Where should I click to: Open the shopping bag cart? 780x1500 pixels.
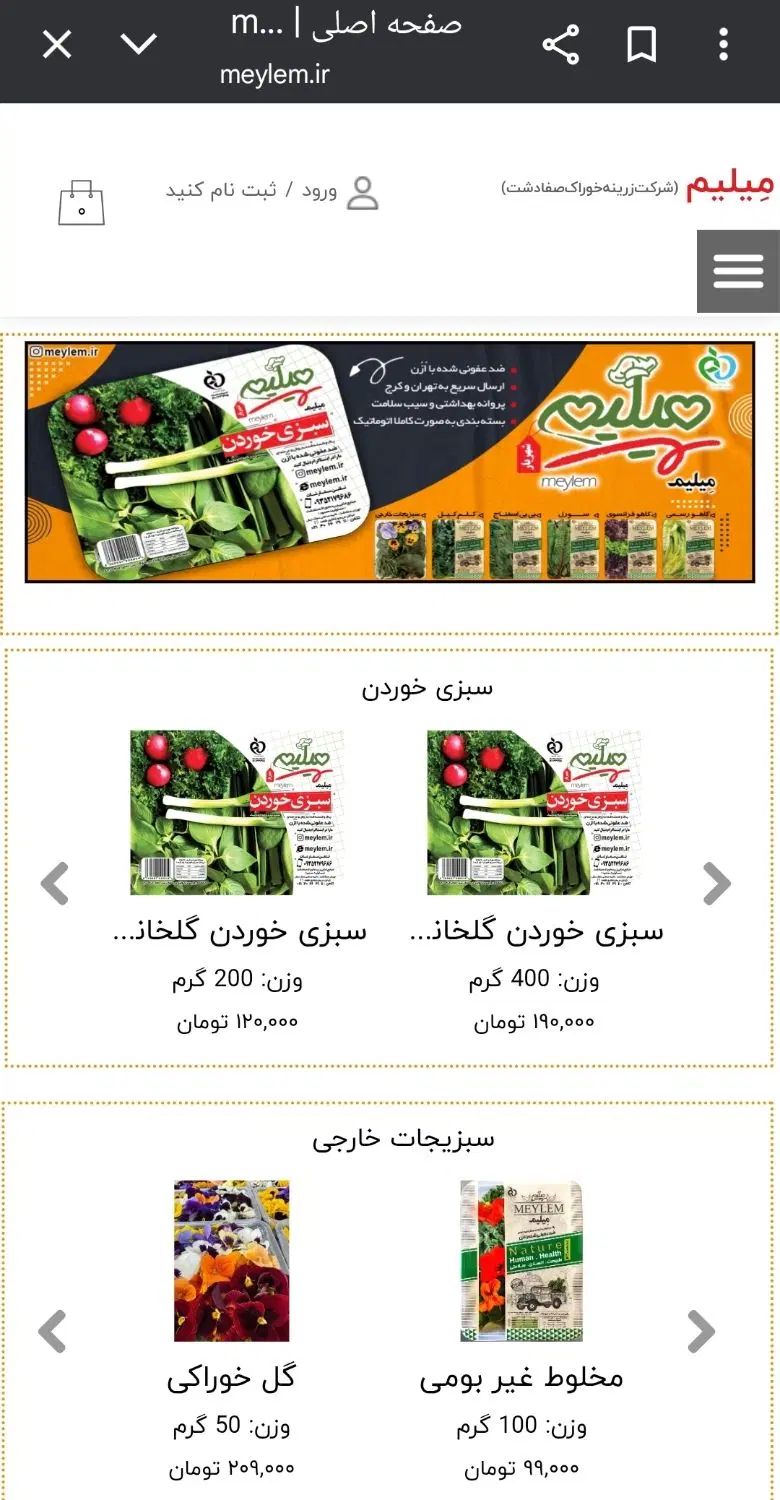(81, 202)
